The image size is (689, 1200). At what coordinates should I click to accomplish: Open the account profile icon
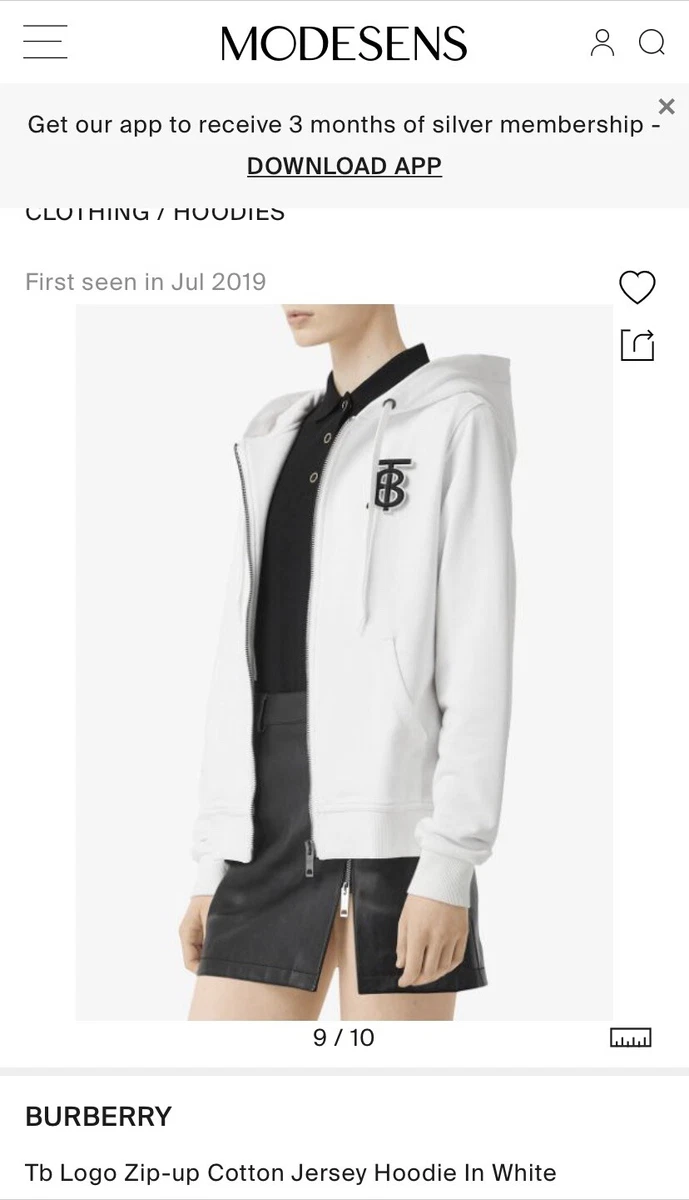602,42
